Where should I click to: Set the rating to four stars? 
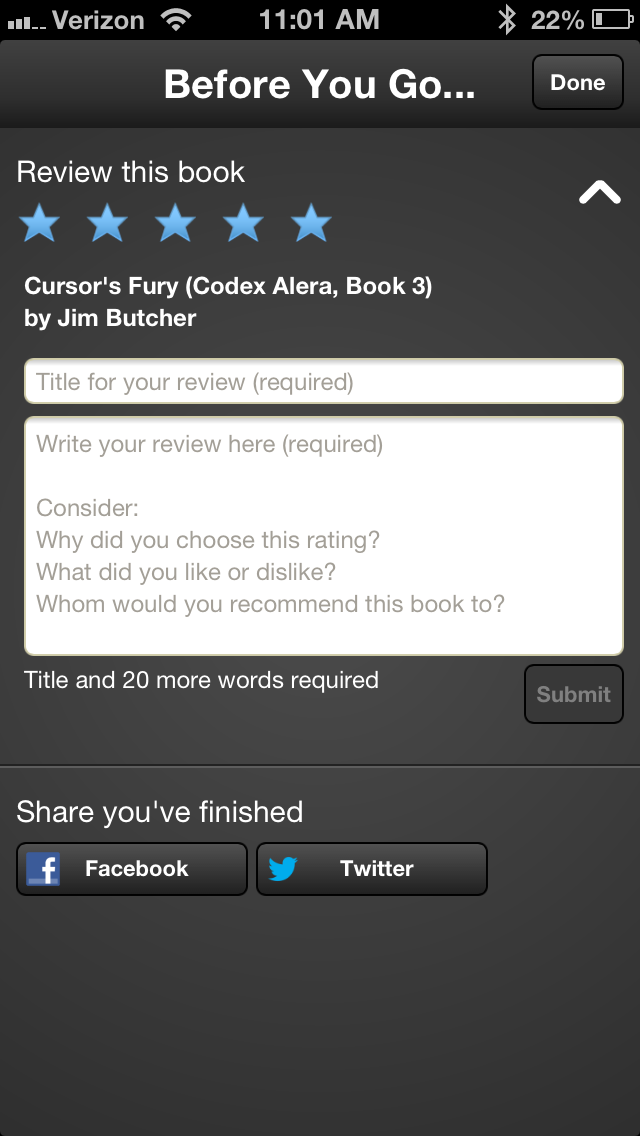243,222
